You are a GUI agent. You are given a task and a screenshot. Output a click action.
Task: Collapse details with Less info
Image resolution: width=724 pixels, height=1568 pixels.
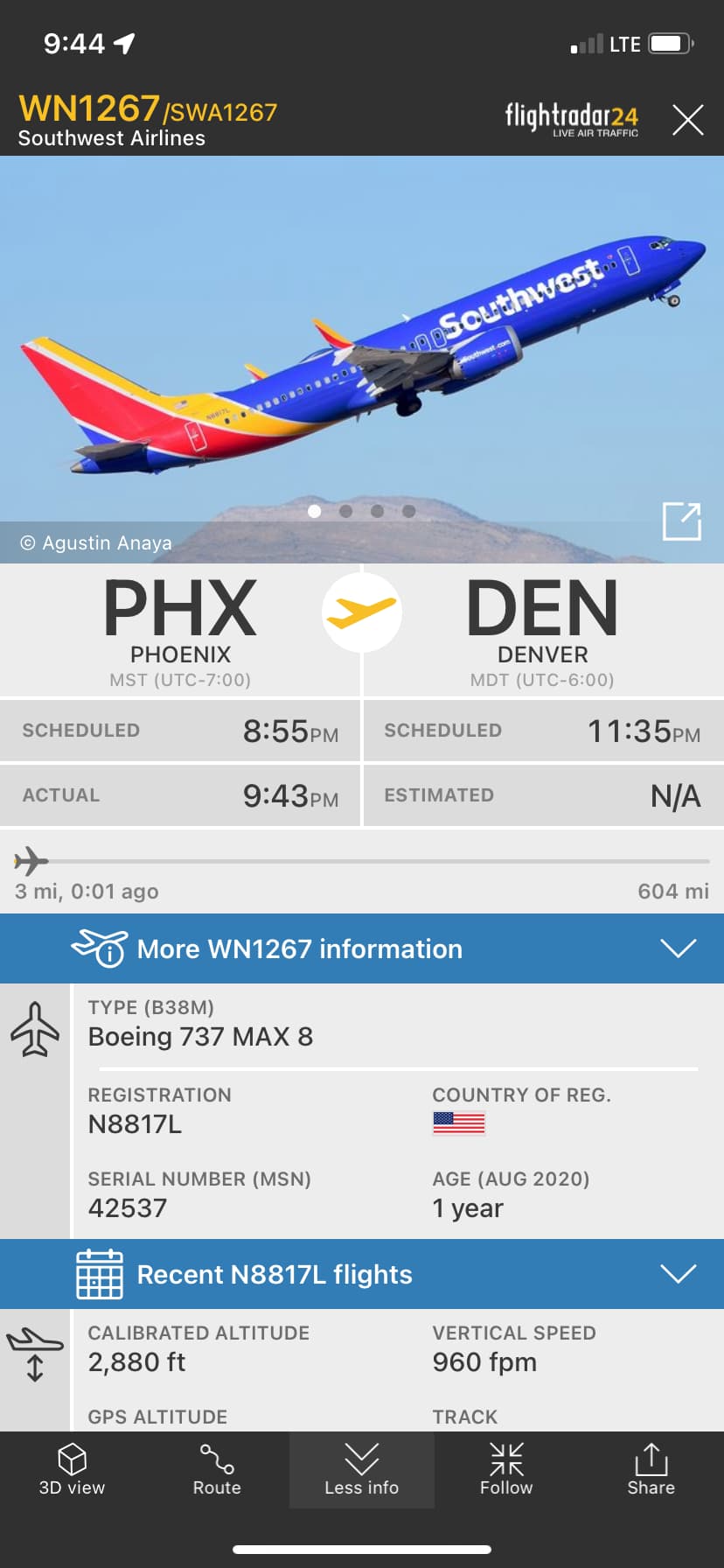(x=361, y=1470)
